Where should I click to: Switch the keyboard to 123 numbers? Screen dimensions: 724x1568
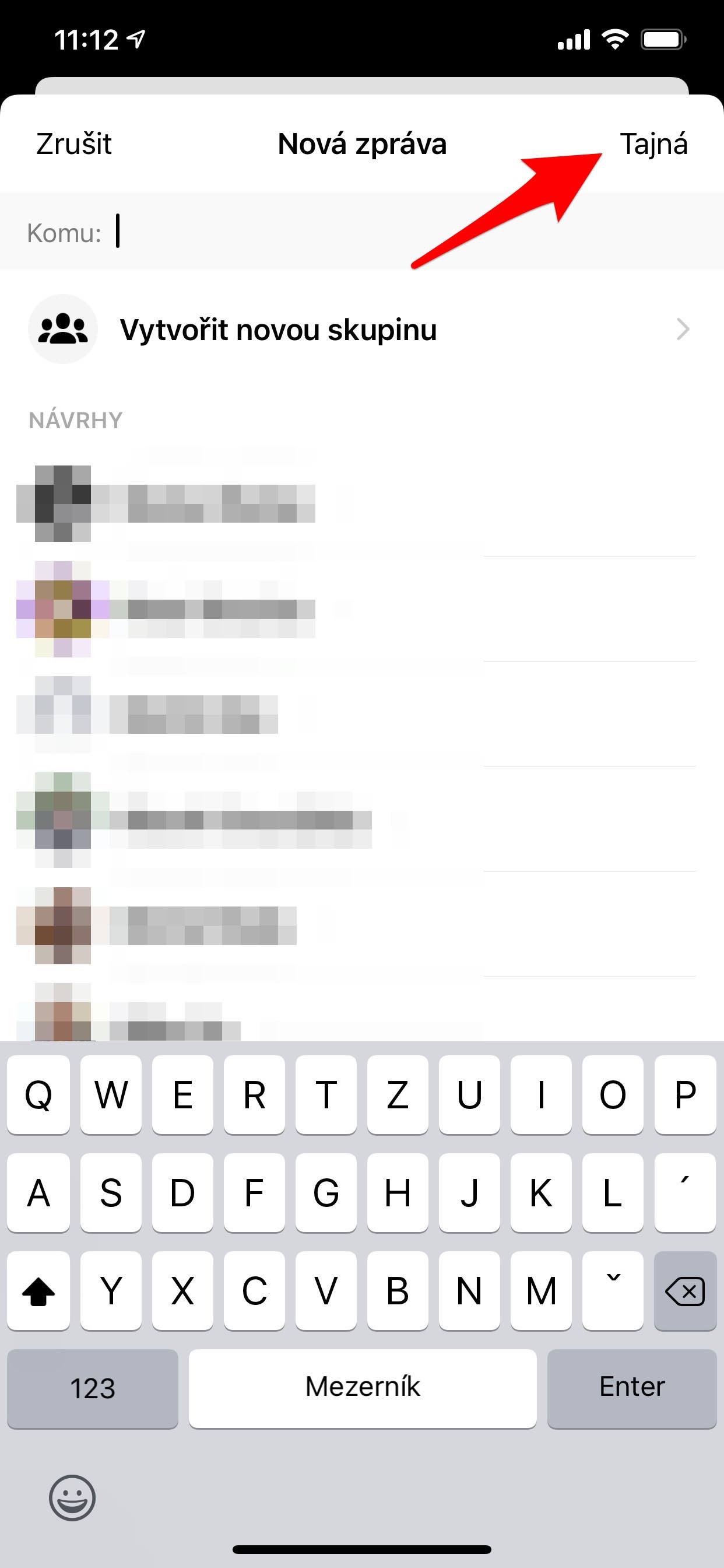tap(93, 1388)
